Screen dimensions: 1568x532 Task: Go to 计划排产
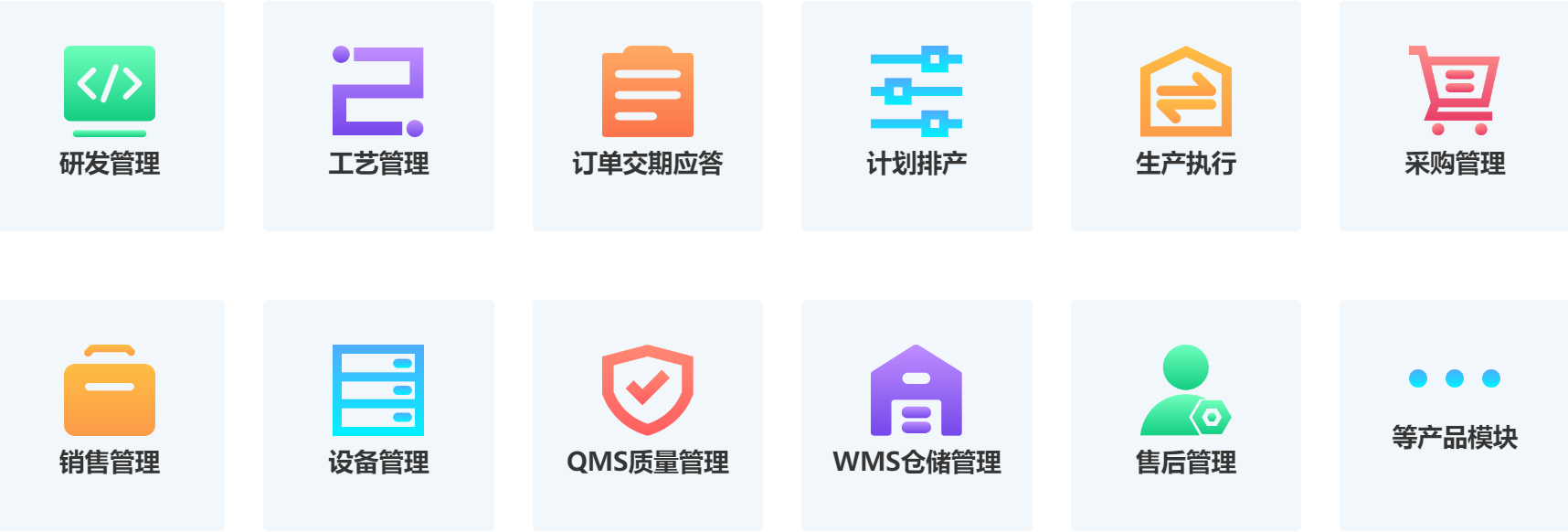coord(916,114)
